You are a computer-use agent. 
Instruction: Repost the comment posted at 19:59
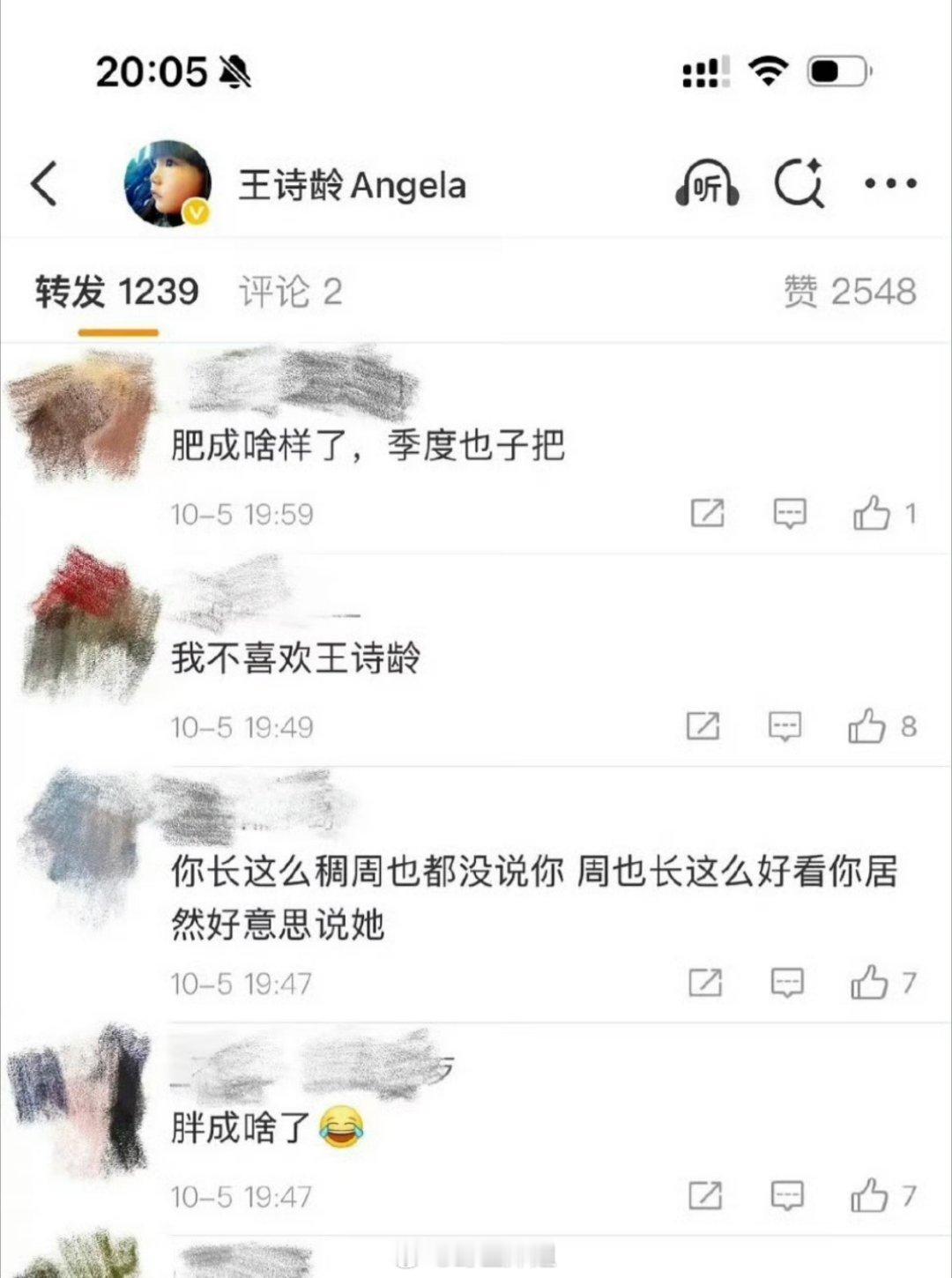(707, 513)
